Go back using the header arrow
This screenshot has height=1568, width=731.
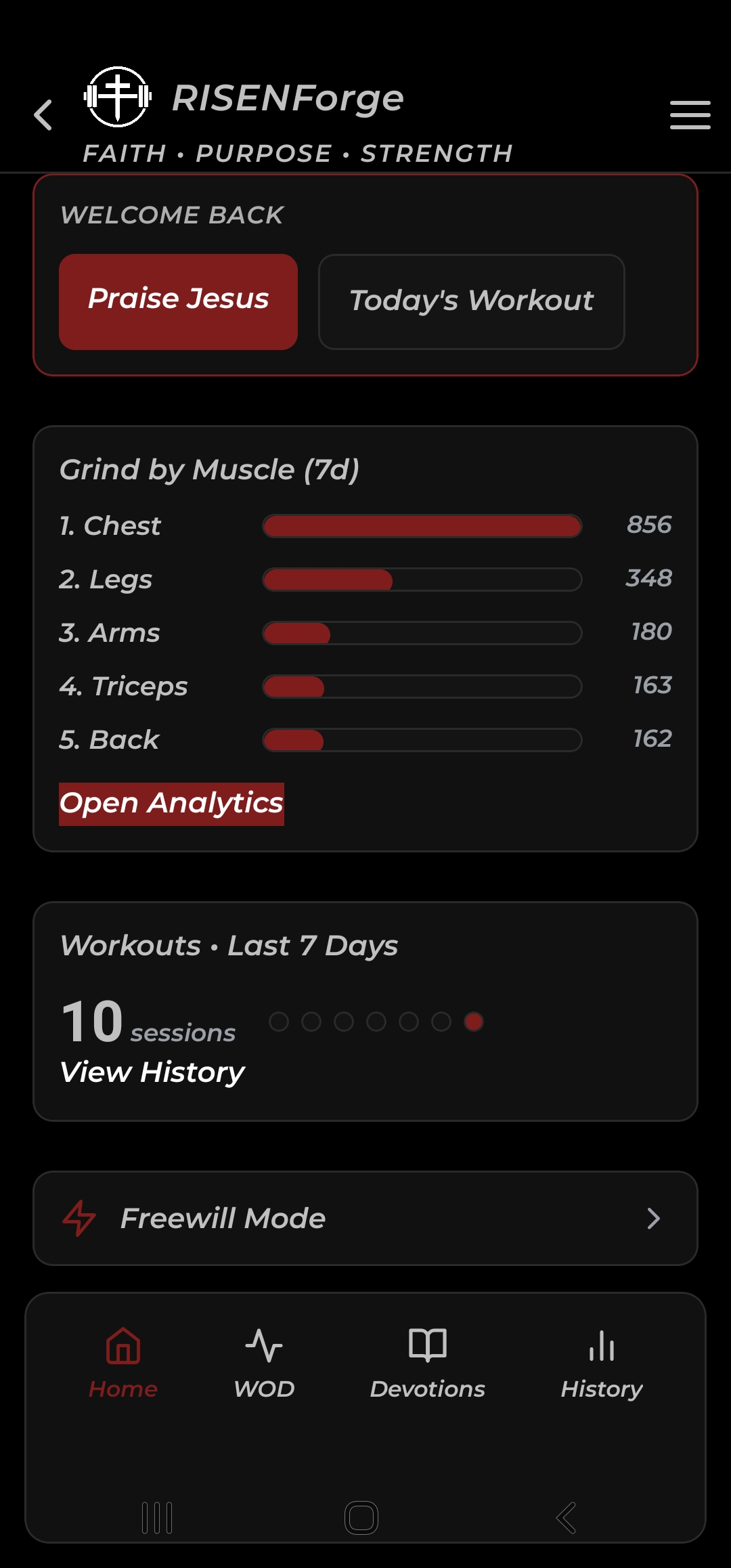point(43,115)
